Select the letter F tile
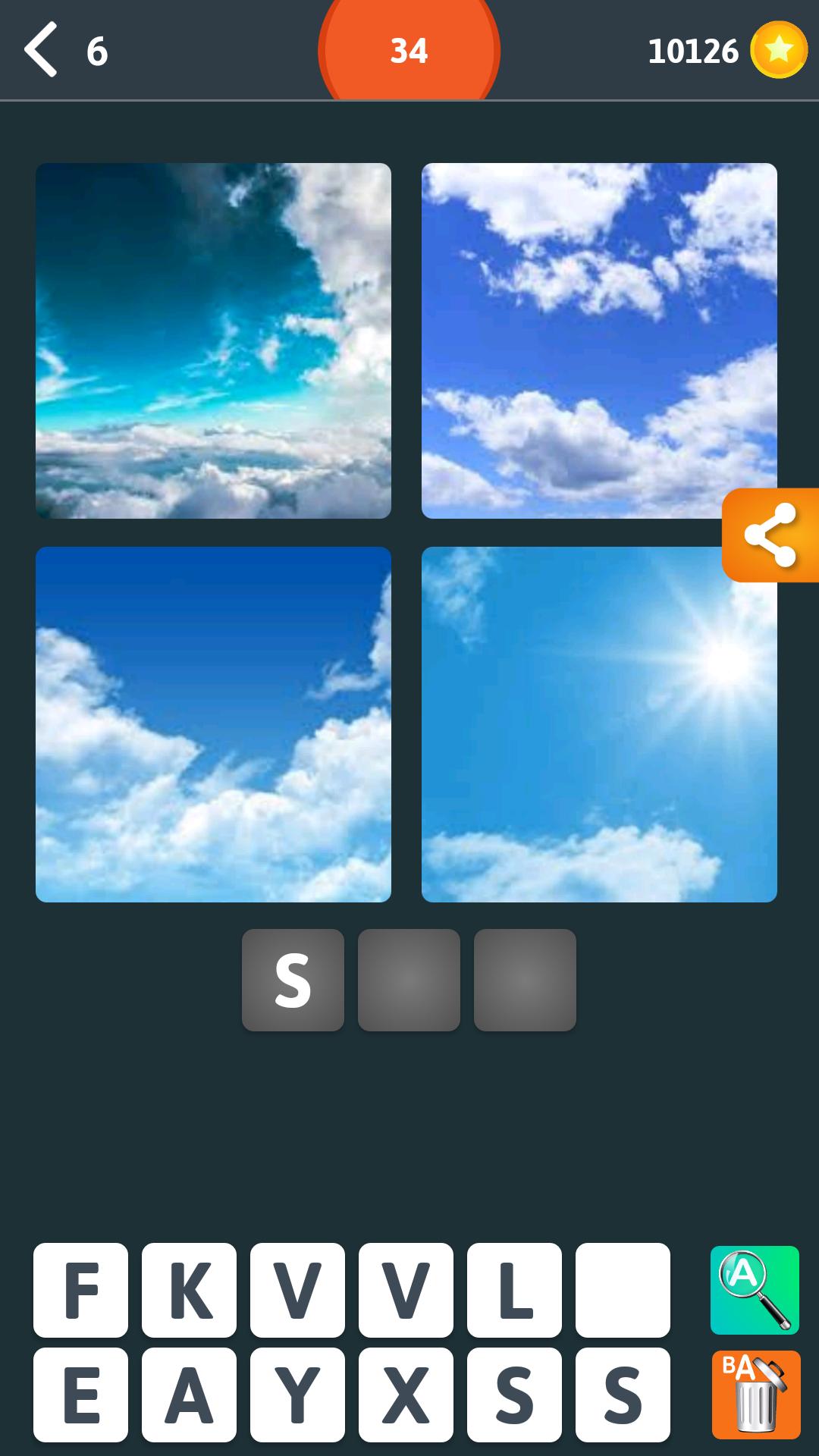The width and height of the screenshot is (819, 1456). pos(80,1290)
